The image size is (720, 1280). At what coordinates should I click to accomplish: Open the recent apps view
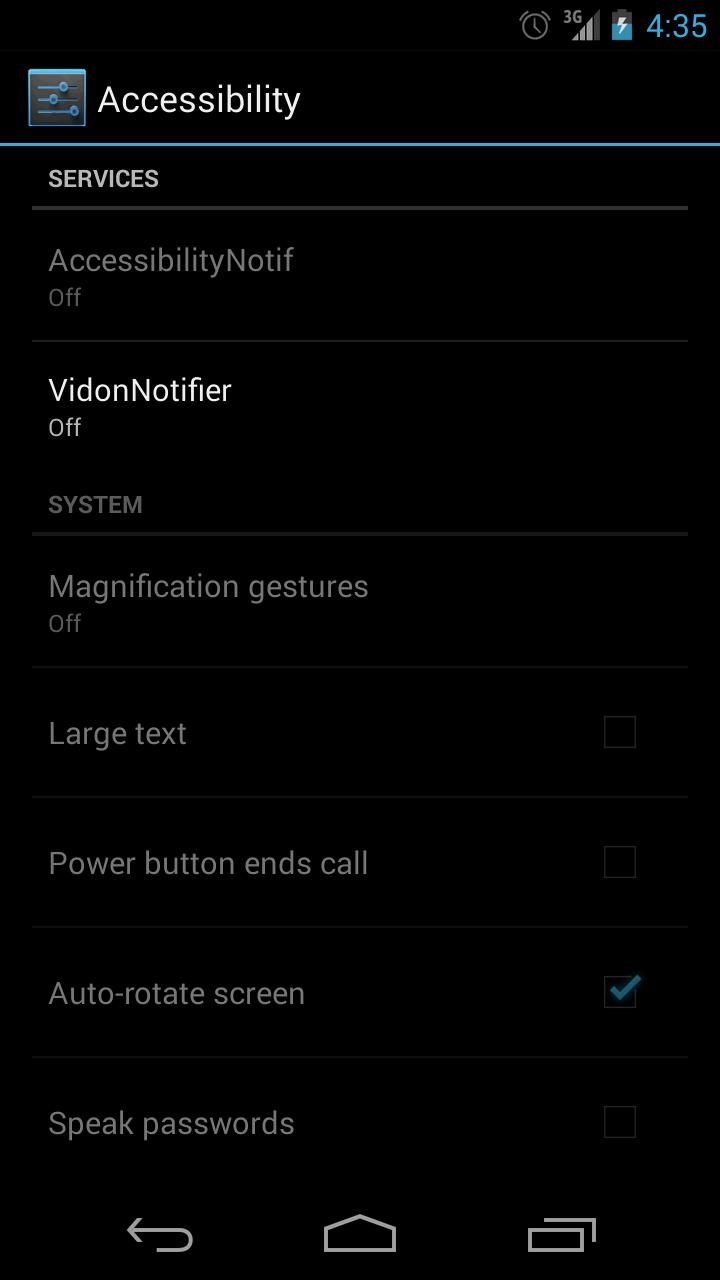pos(561,1235)
